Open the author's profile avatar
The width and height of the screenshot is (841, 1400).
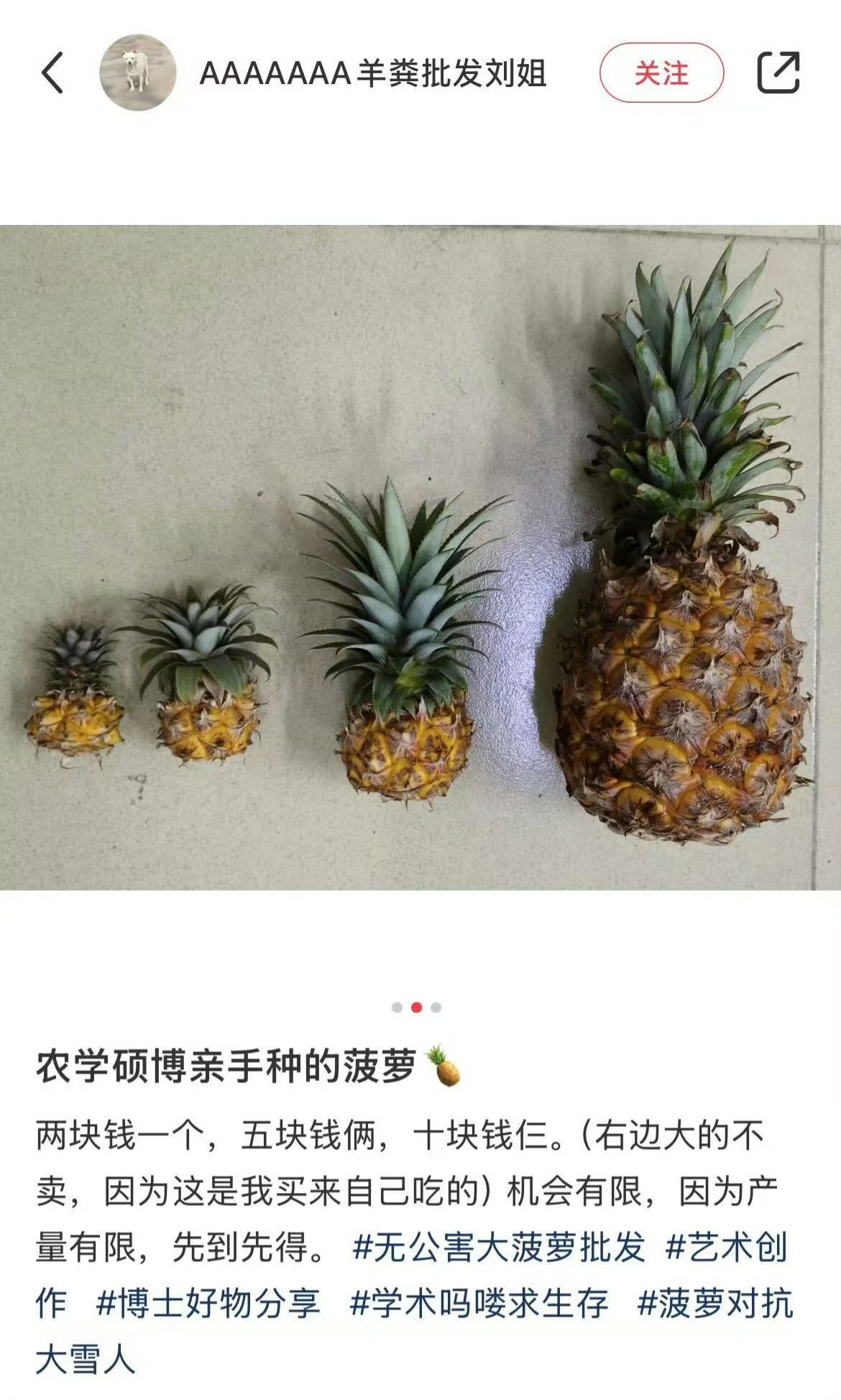[137, 73]
